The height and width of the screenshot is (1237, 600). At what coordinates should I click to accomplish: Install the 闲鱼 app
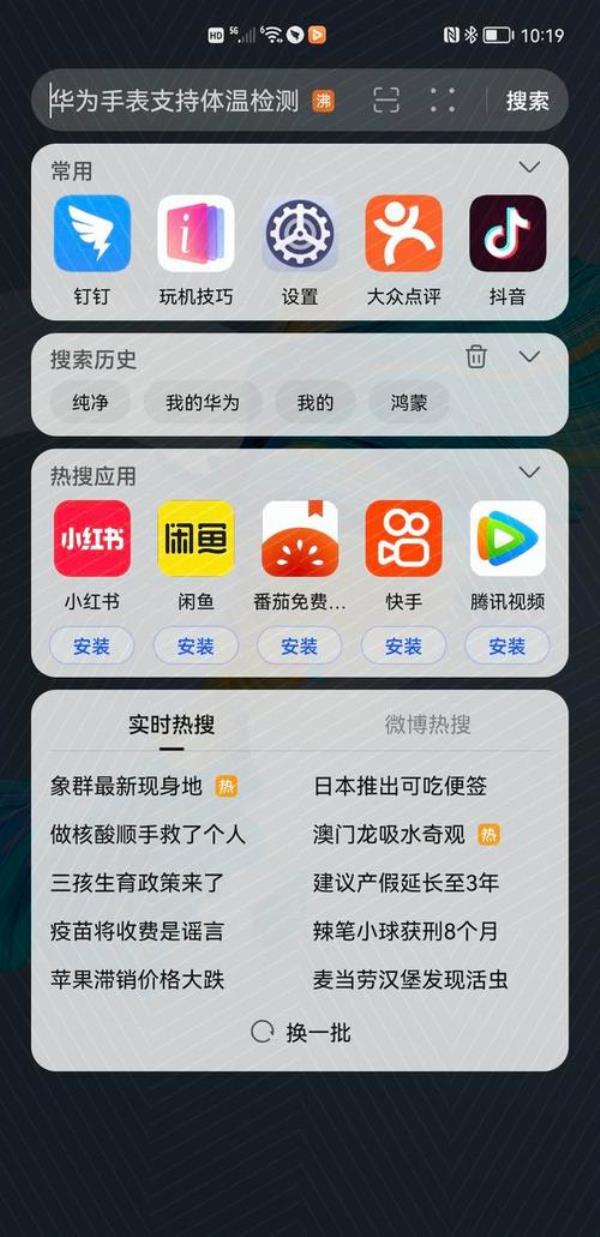196,646
